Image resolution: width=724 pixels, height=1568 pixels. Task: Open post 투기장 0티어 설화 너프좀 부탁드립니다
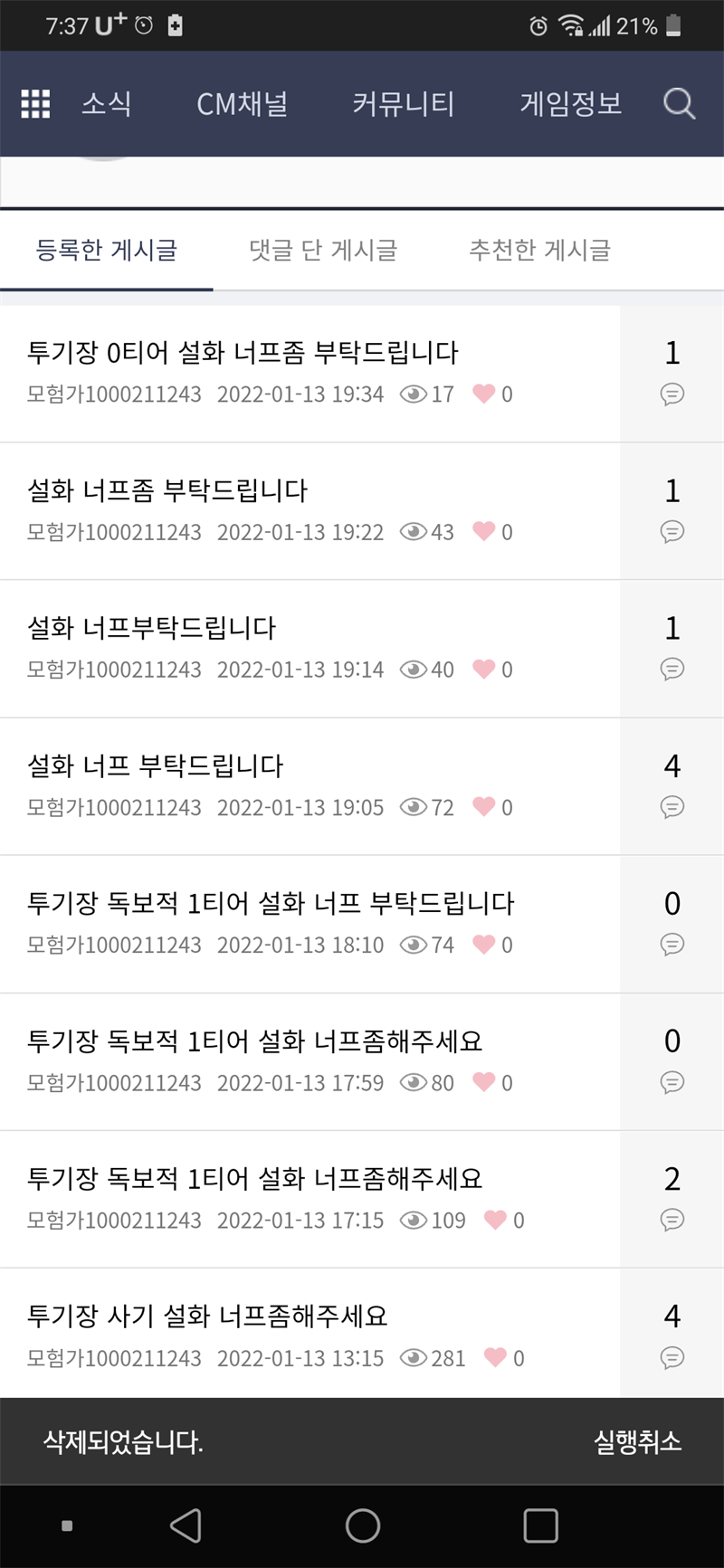click(x=310, y=373)
